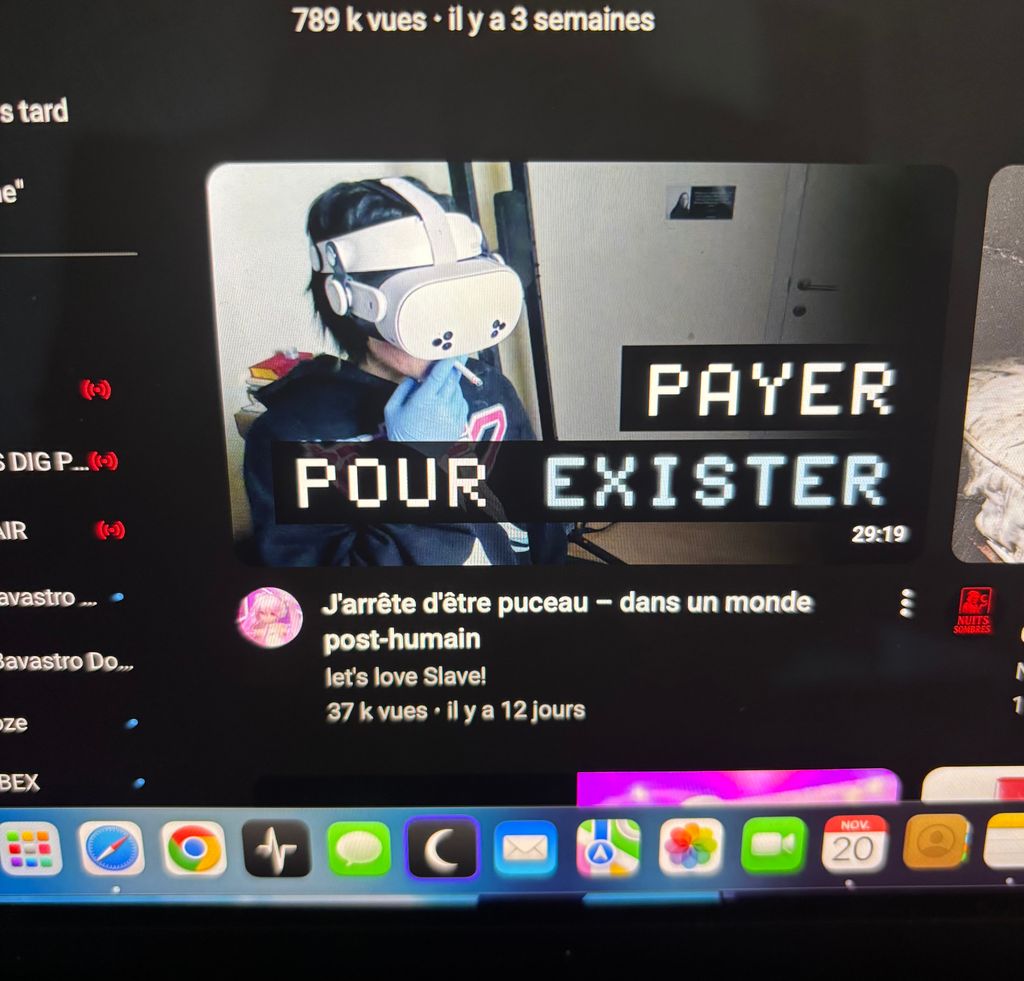Open the "Payer pour exister" video thumbnail

click(x=580, y=365)
